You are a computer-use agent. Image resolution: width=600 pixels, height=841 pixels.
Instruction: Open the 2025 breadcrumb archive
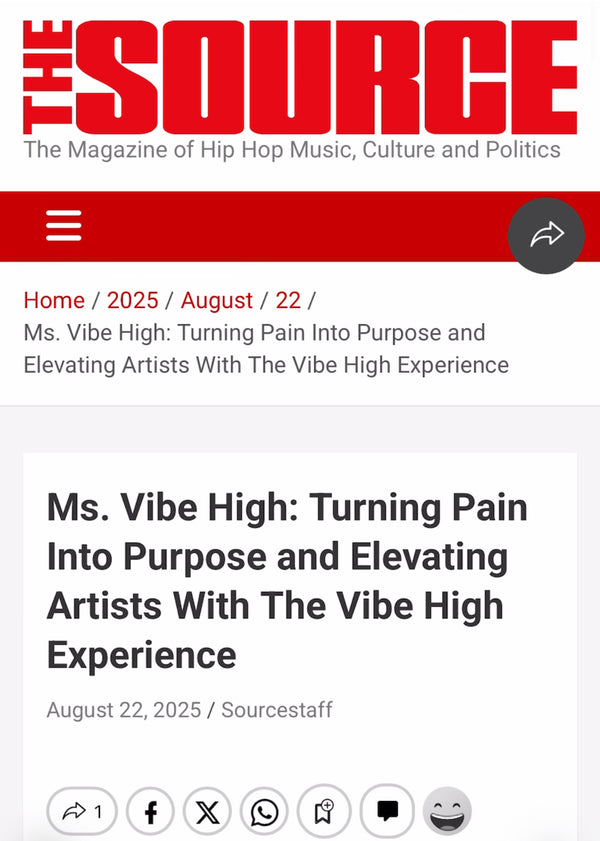point(132,300)
